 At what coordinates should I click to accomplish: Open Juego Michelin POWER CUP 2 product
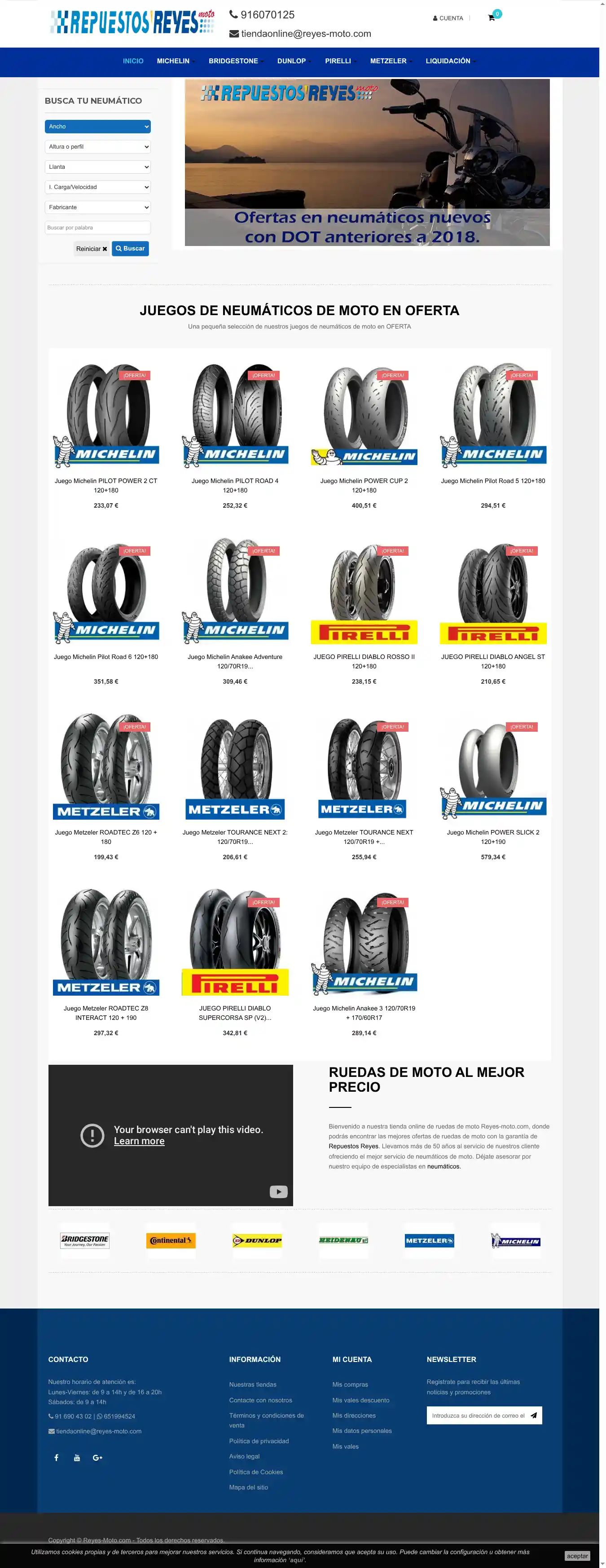click(364, 485)
